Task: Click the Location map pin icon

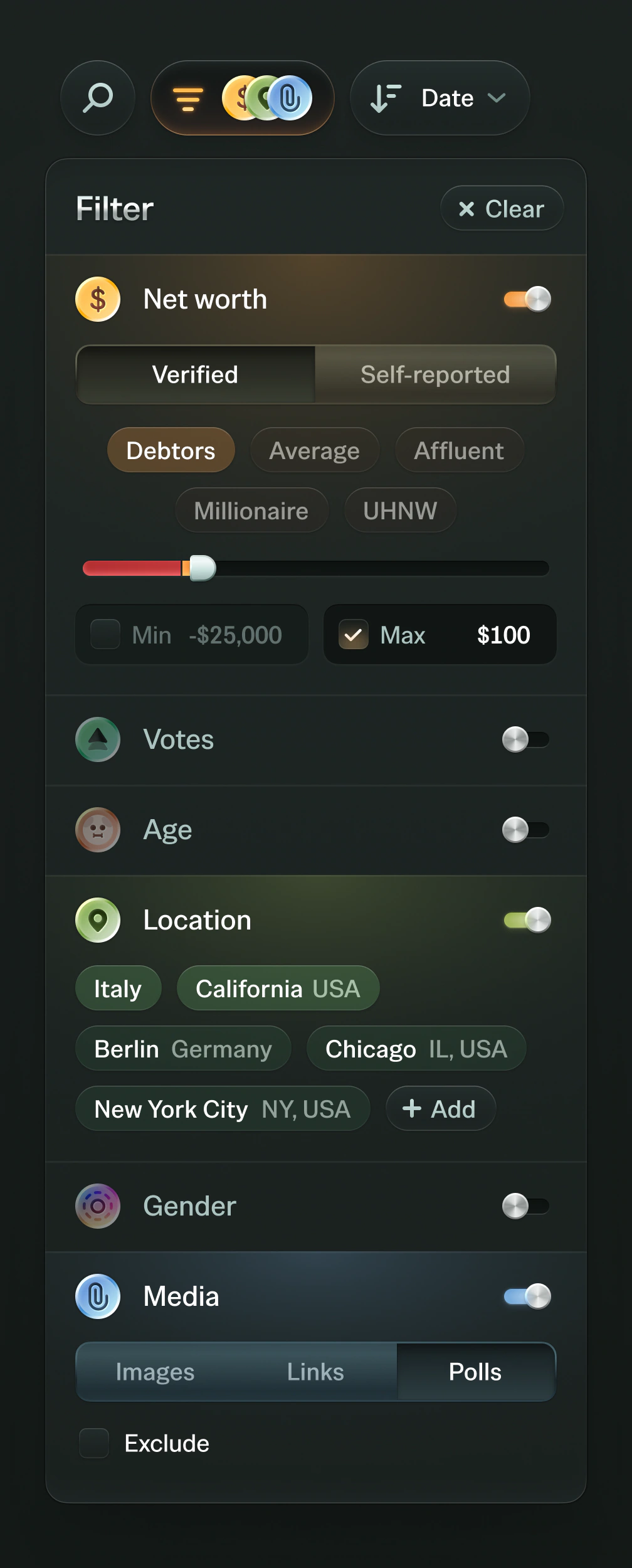Action: pyautogui.click(x=98, y=919)
